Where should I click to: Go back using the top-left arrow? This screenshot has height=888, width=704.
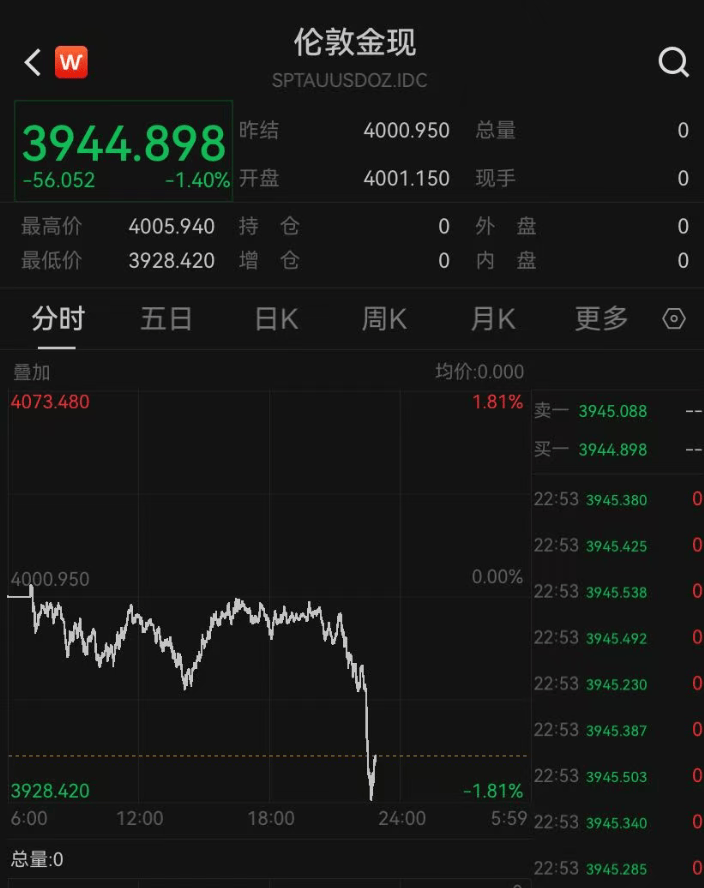[x=33, y=63]
